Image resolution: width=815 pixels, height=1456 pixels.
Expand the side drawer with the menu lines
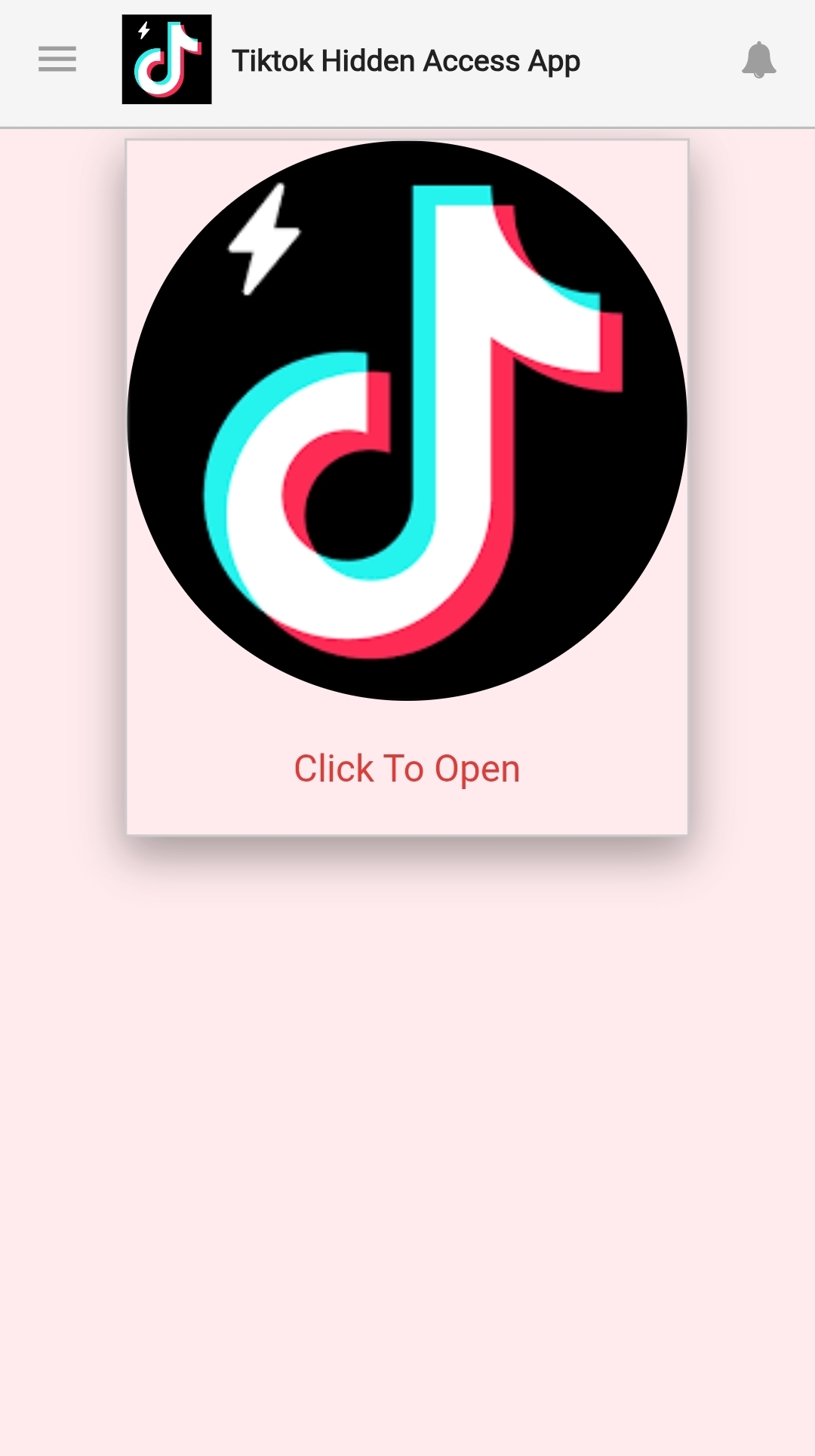click(x=57, y=60)
